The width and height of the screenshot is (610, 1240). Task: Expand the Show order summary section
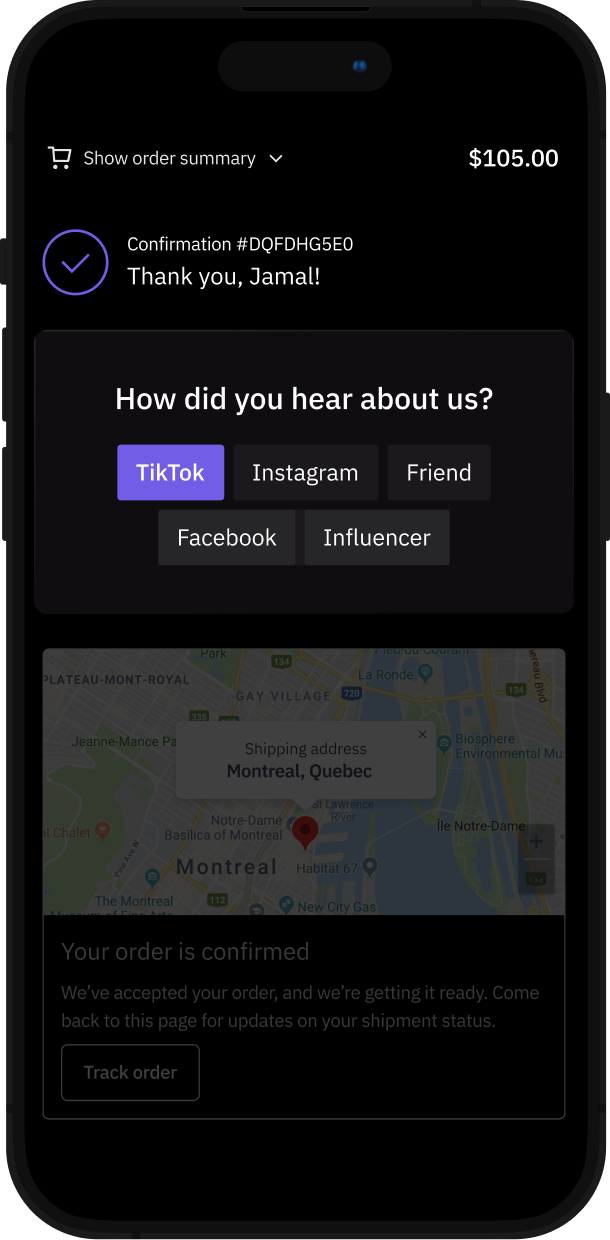(166, 158)
